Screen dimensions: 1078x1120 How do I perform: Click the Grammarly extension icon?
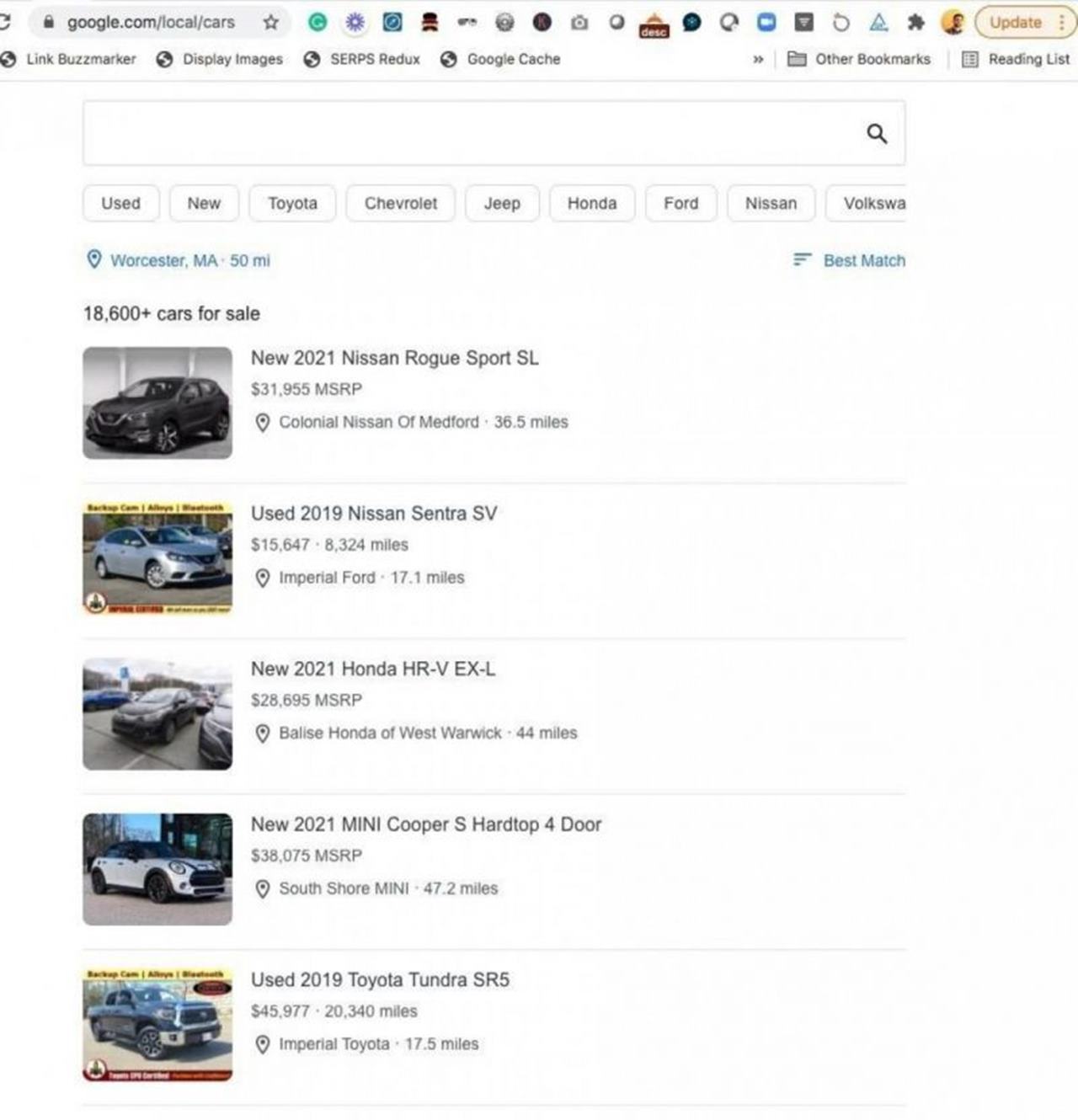pyautogui.click(x=318, y=23)
